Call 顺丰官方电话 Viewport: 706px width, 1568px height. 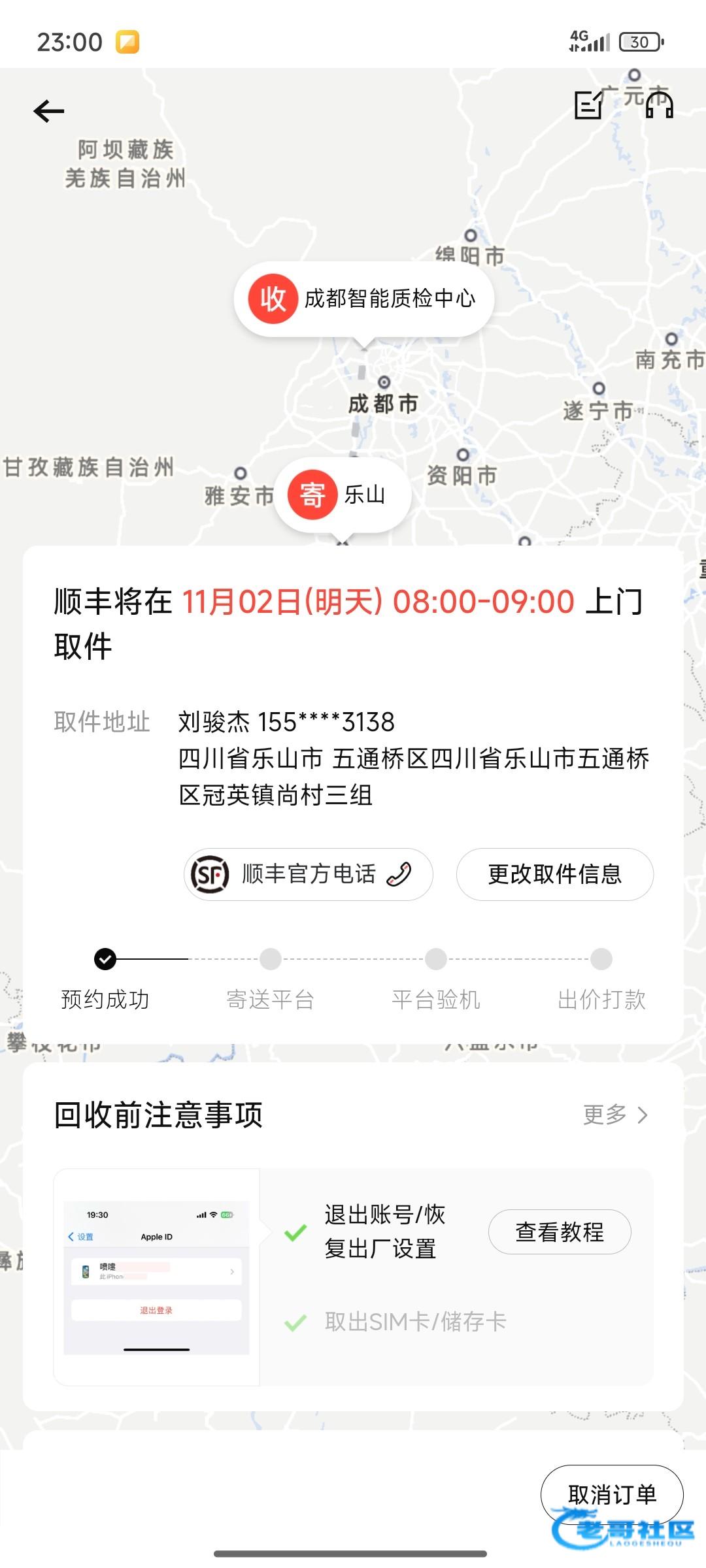[308, 874]
